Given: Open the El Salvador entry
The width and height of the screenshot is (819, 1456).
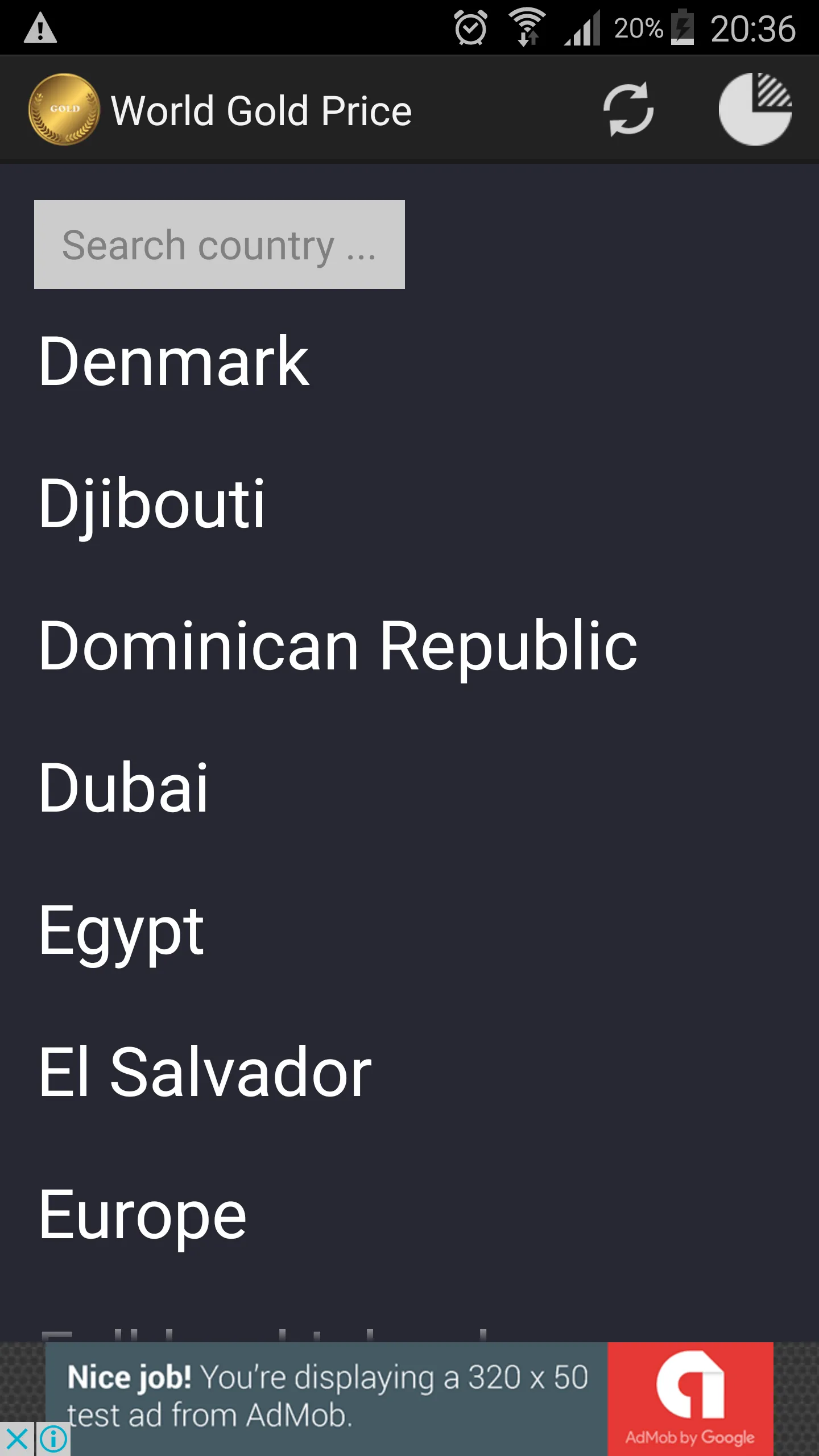Looking at the screenshot, I should (x=205, y=1073).
